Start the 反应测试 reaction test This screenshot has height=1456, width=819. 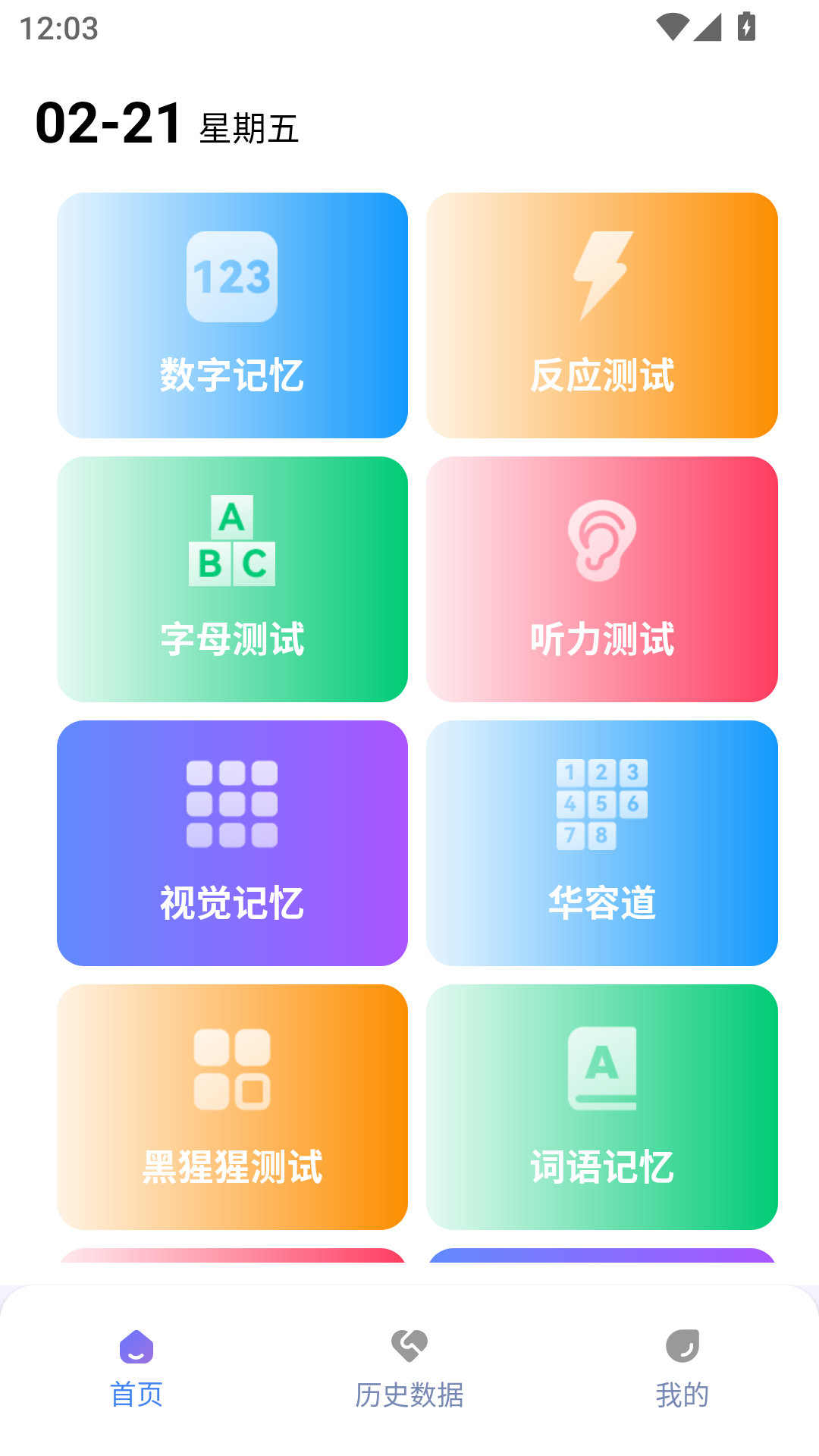click(601, 315)
